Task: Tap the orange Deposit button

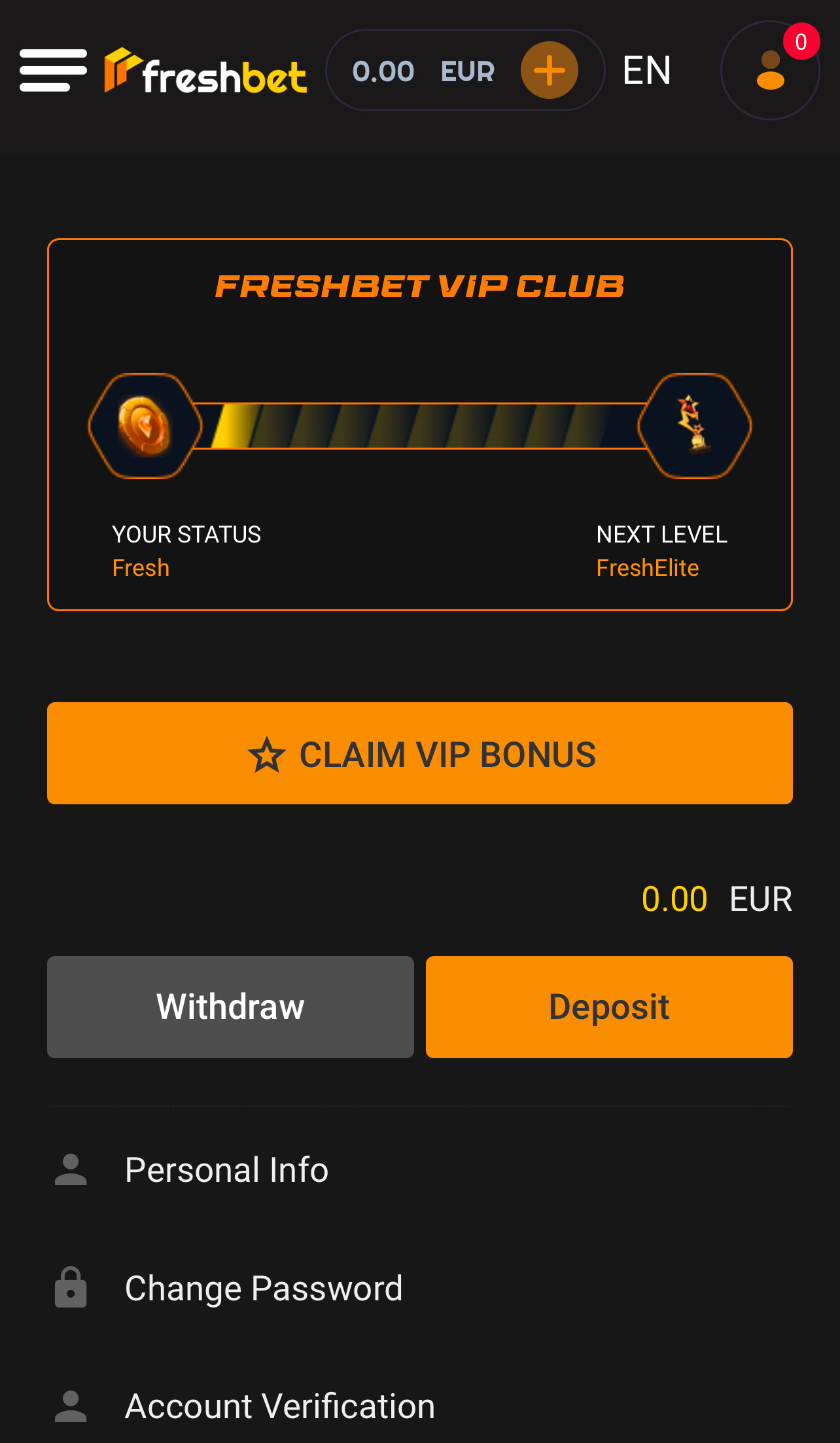Action: (609, 1007)
